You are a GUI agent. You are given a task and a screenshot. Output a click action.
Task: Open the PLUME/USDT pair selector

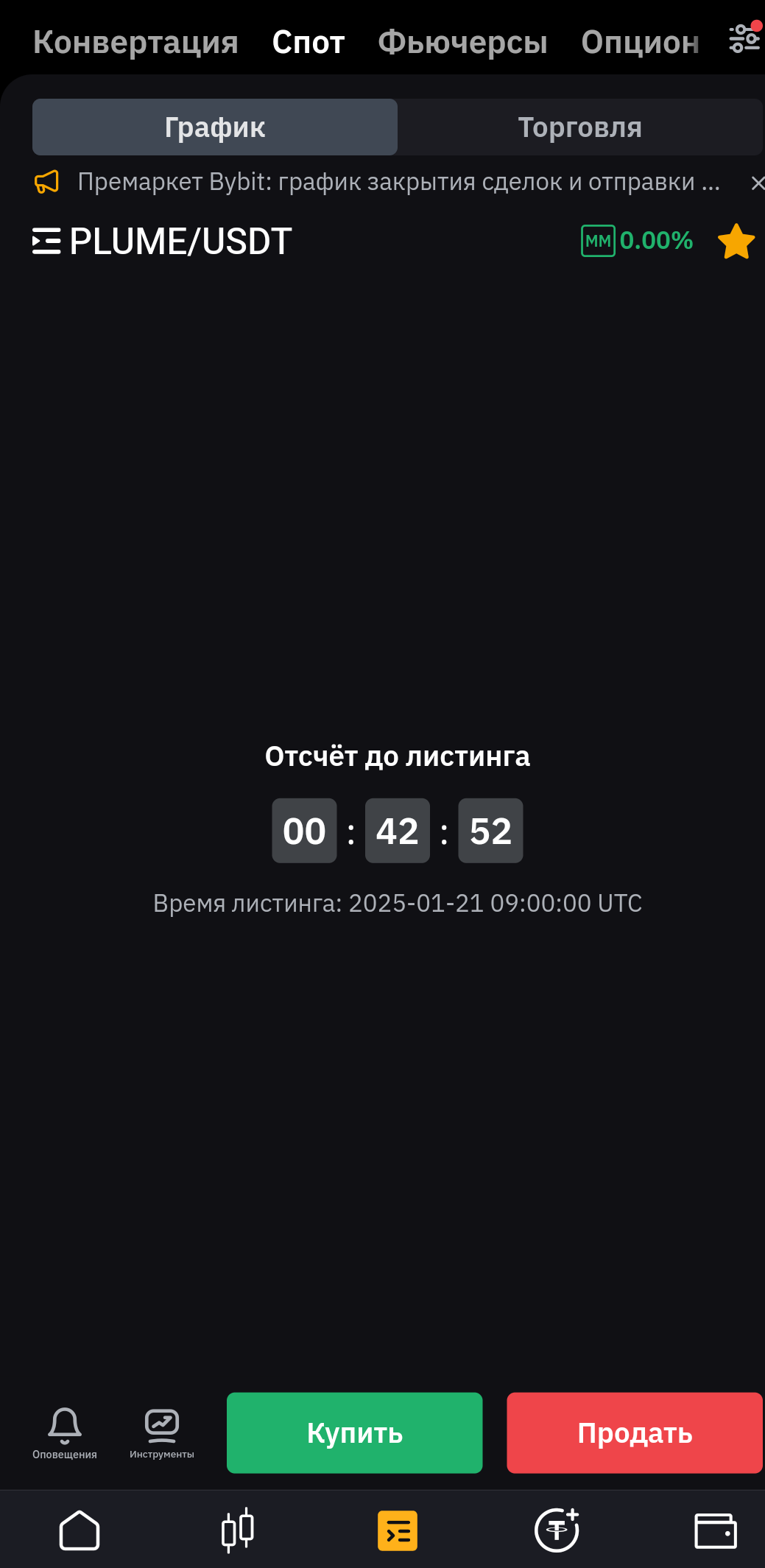(x=162, y=242)
